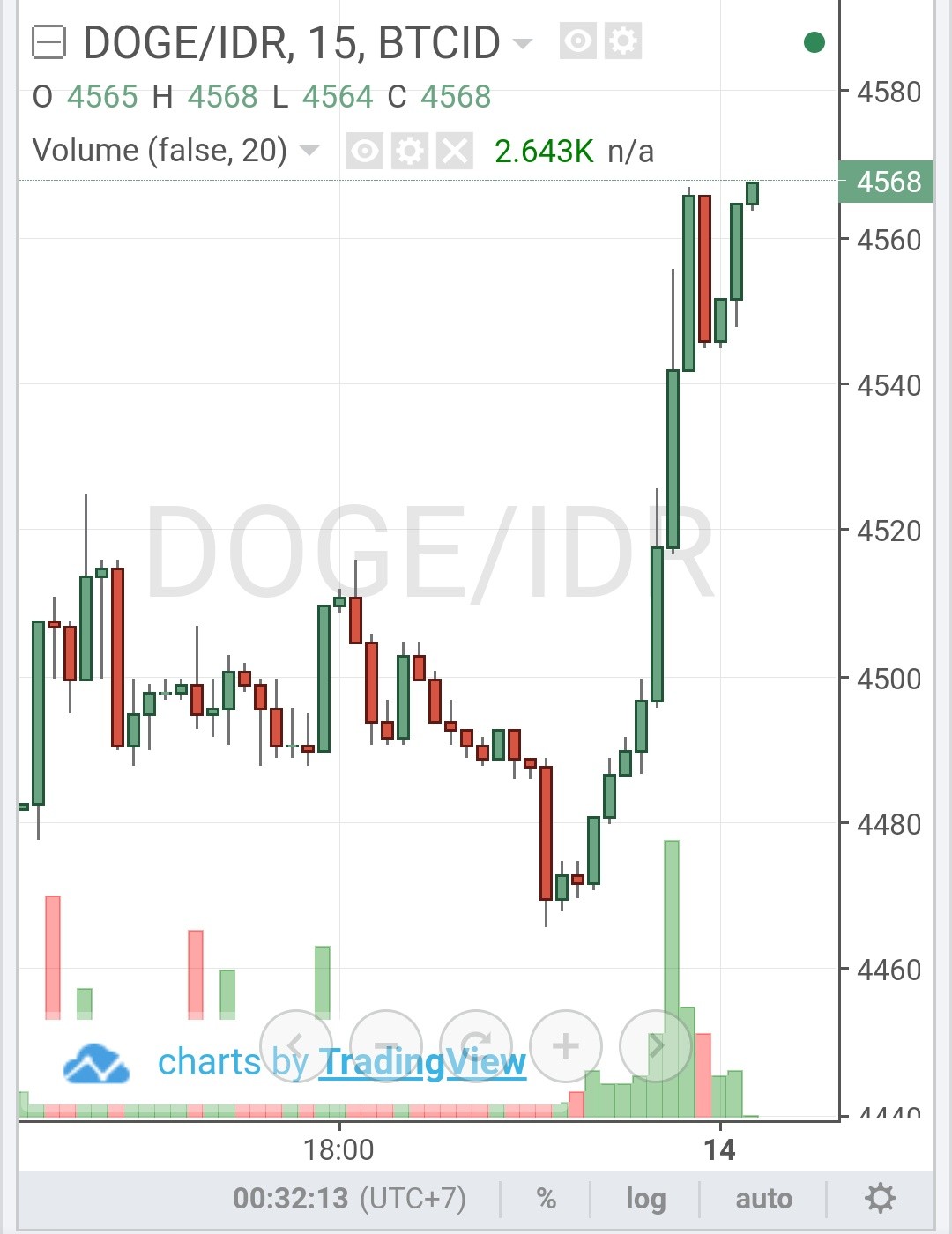The image size is (952, 1234).
Task: Toggle main series visibility eye icon
Action: click(x=578, y=41)
